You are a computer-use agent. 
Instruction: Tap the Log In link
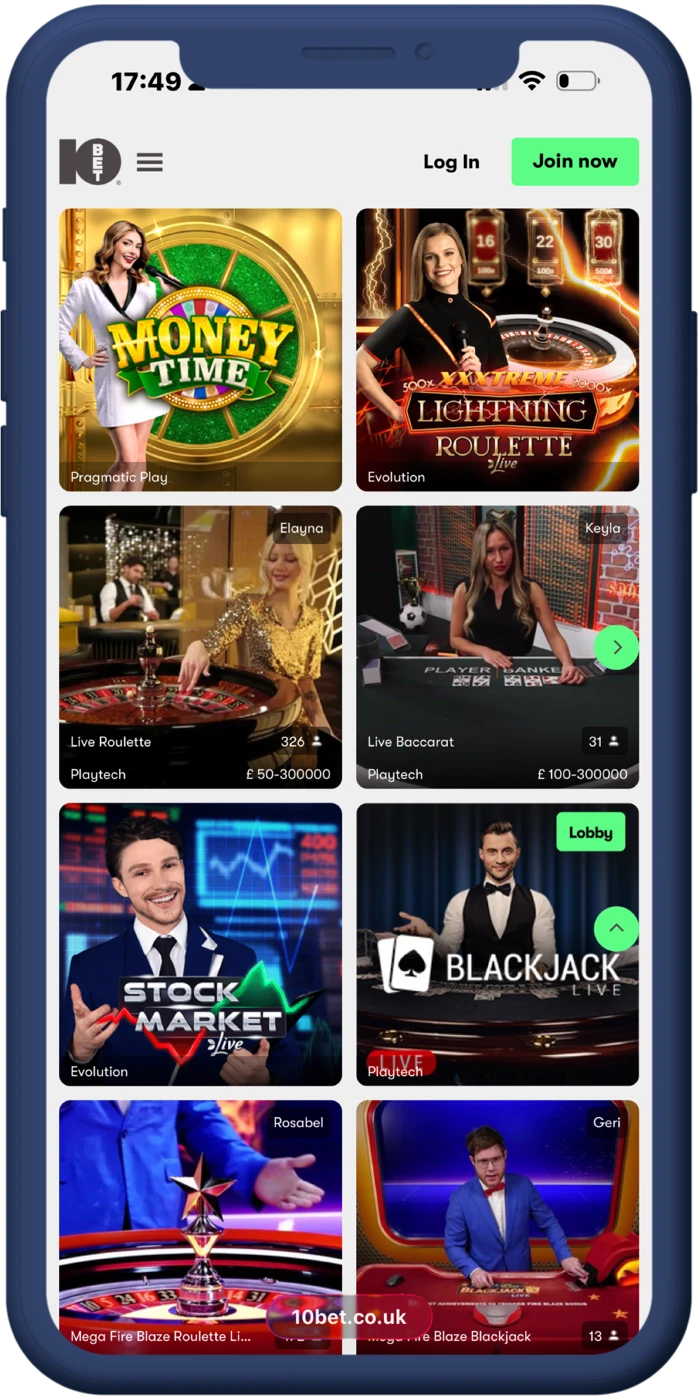pos(451,162)
